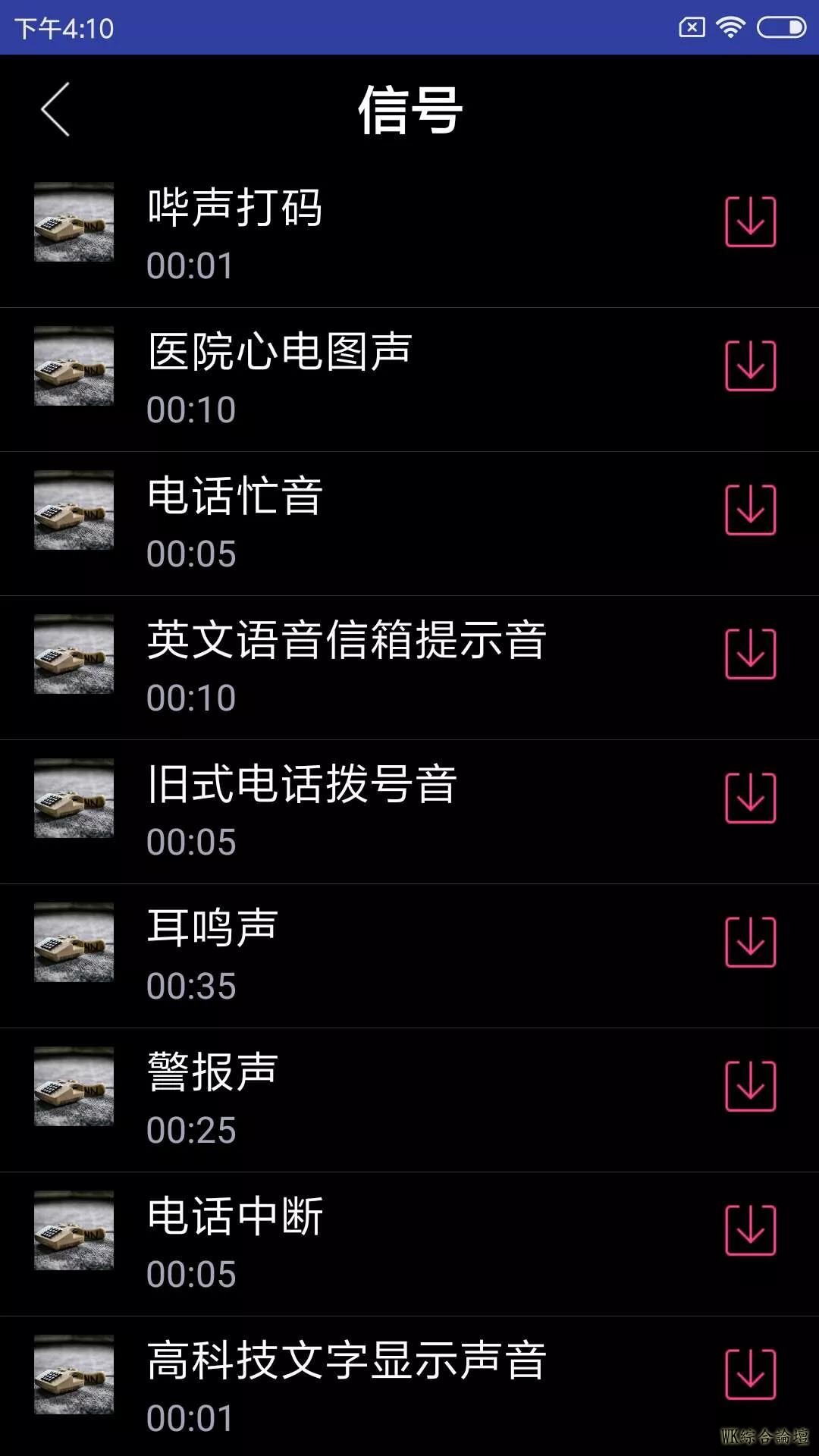Download the 英文语音信箱提示音 sound
Screen dimensions: 819x1456
(750, 654)
